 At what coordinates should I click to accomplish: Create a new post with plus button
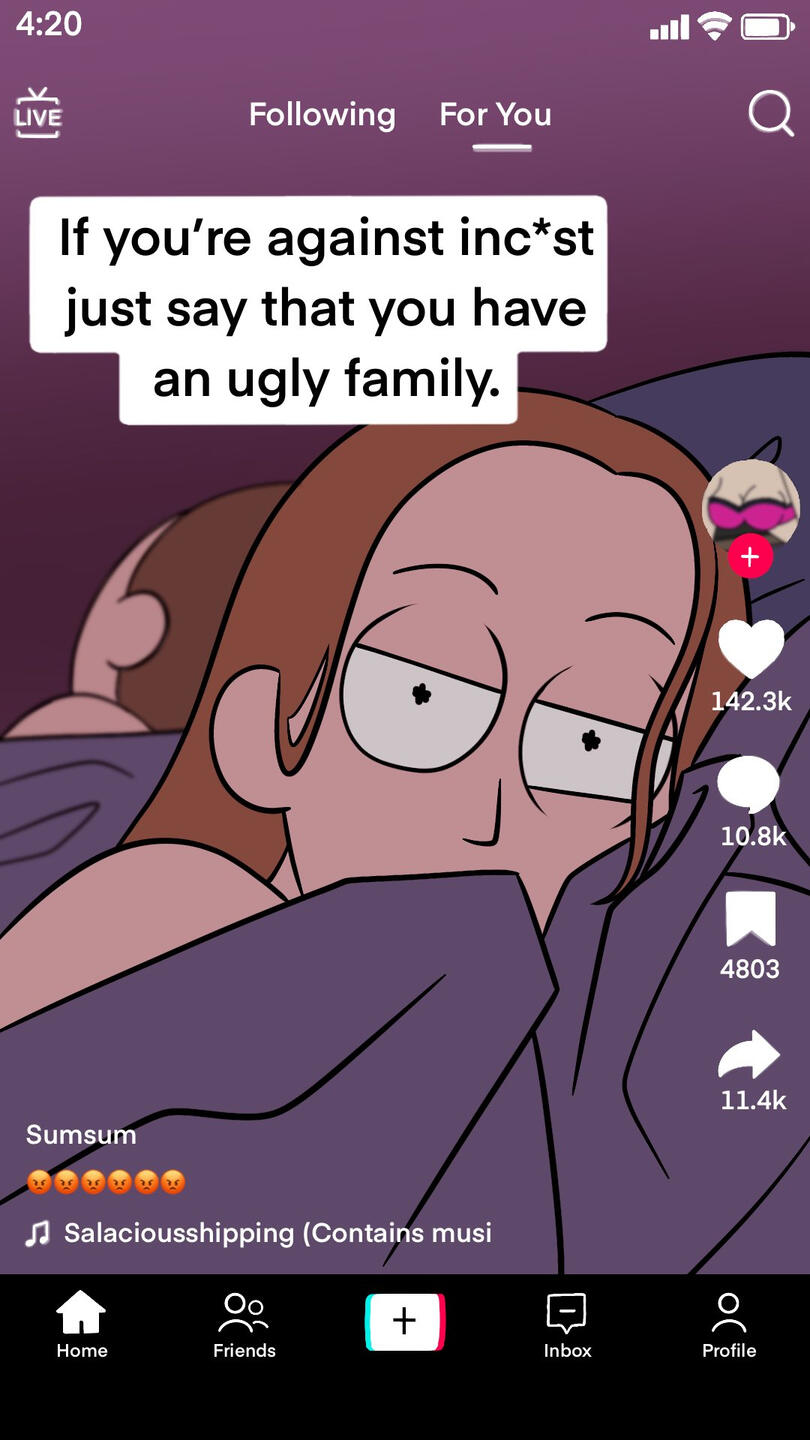point(405,1321)
